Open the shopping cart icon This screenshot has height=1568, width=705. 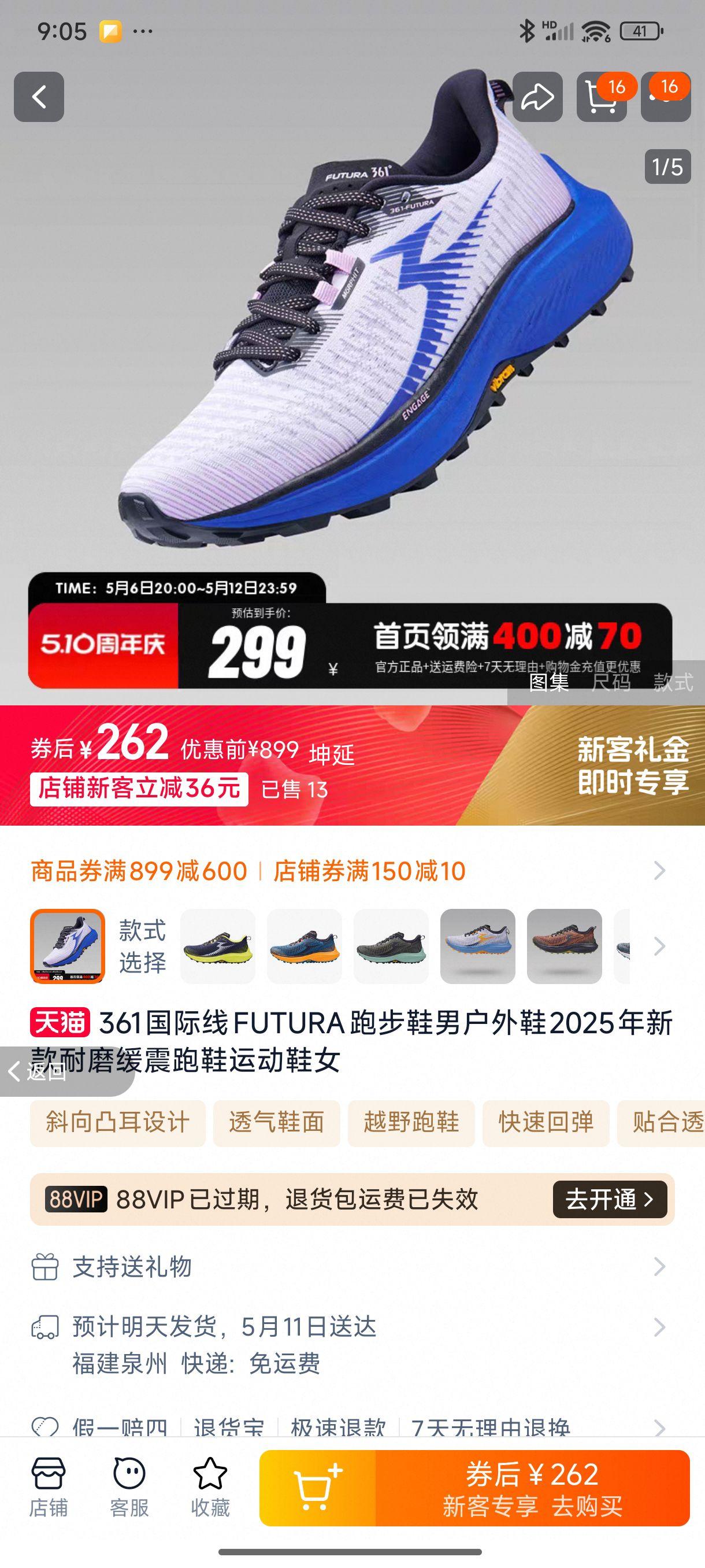(x=601, y=97)
